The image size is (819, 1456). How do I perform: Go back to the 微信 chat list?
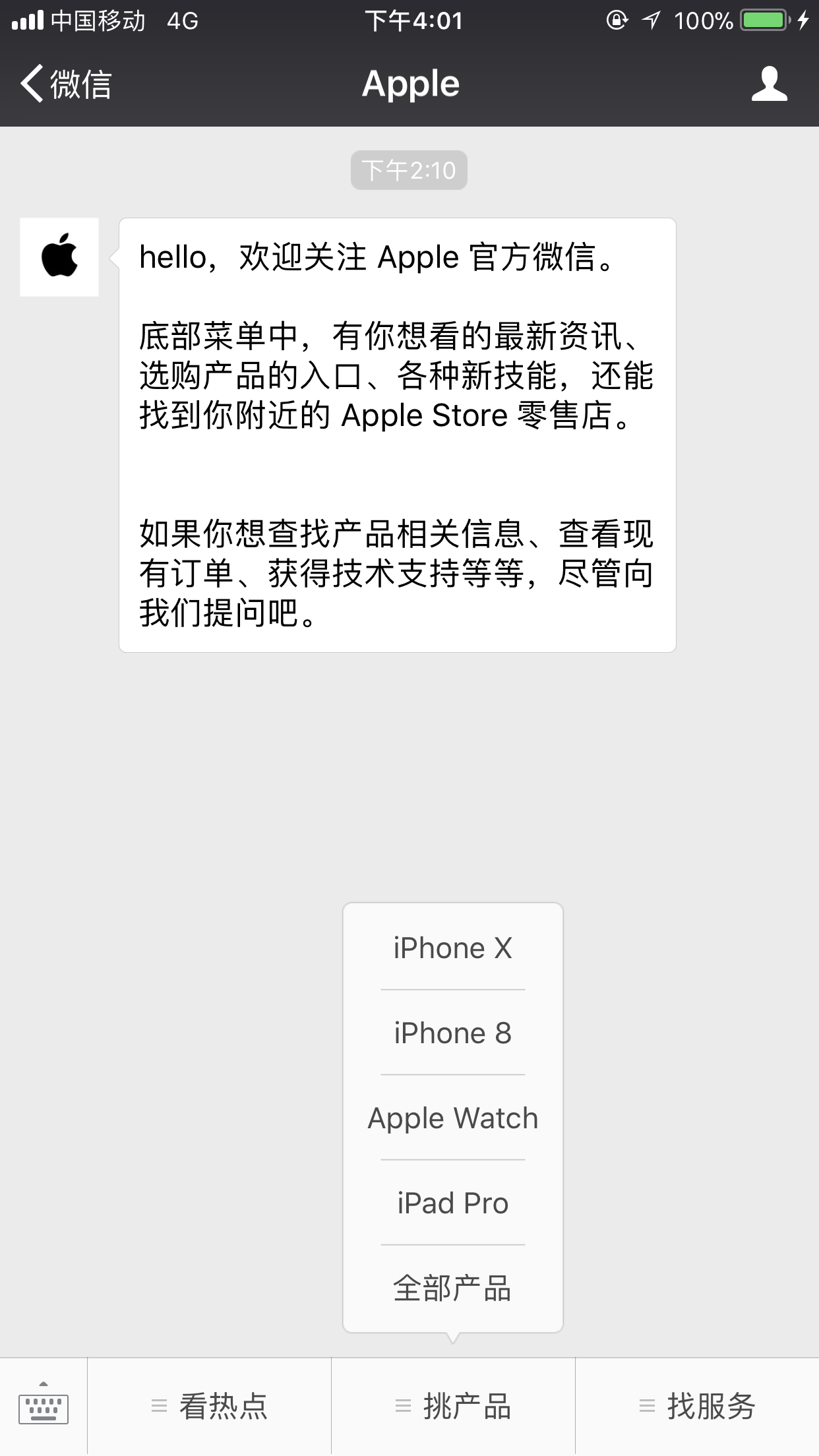[x=66, y=84]
